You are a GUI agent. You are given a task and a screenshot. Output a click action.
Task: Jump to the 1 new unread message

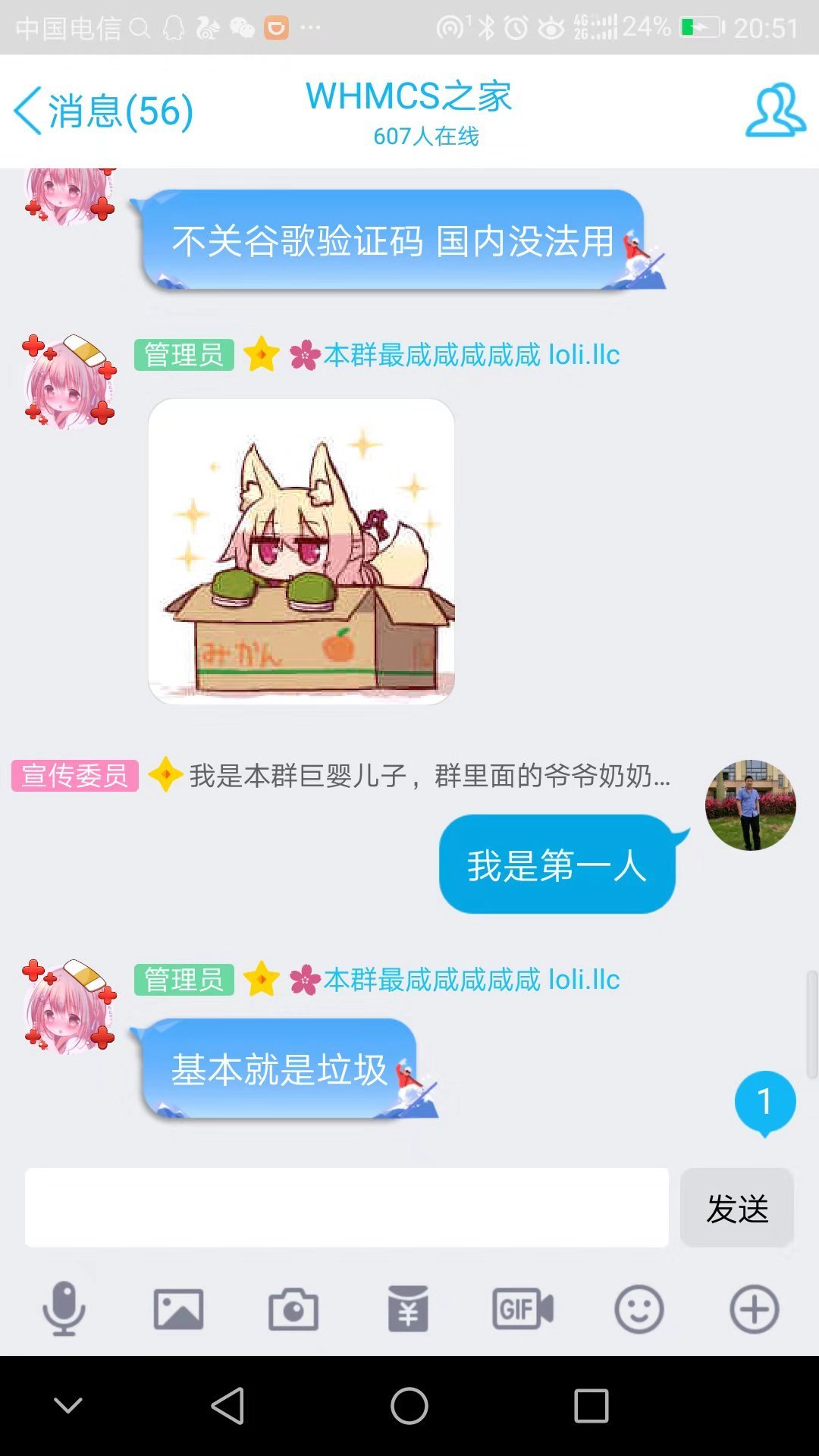coord(765,1103)
